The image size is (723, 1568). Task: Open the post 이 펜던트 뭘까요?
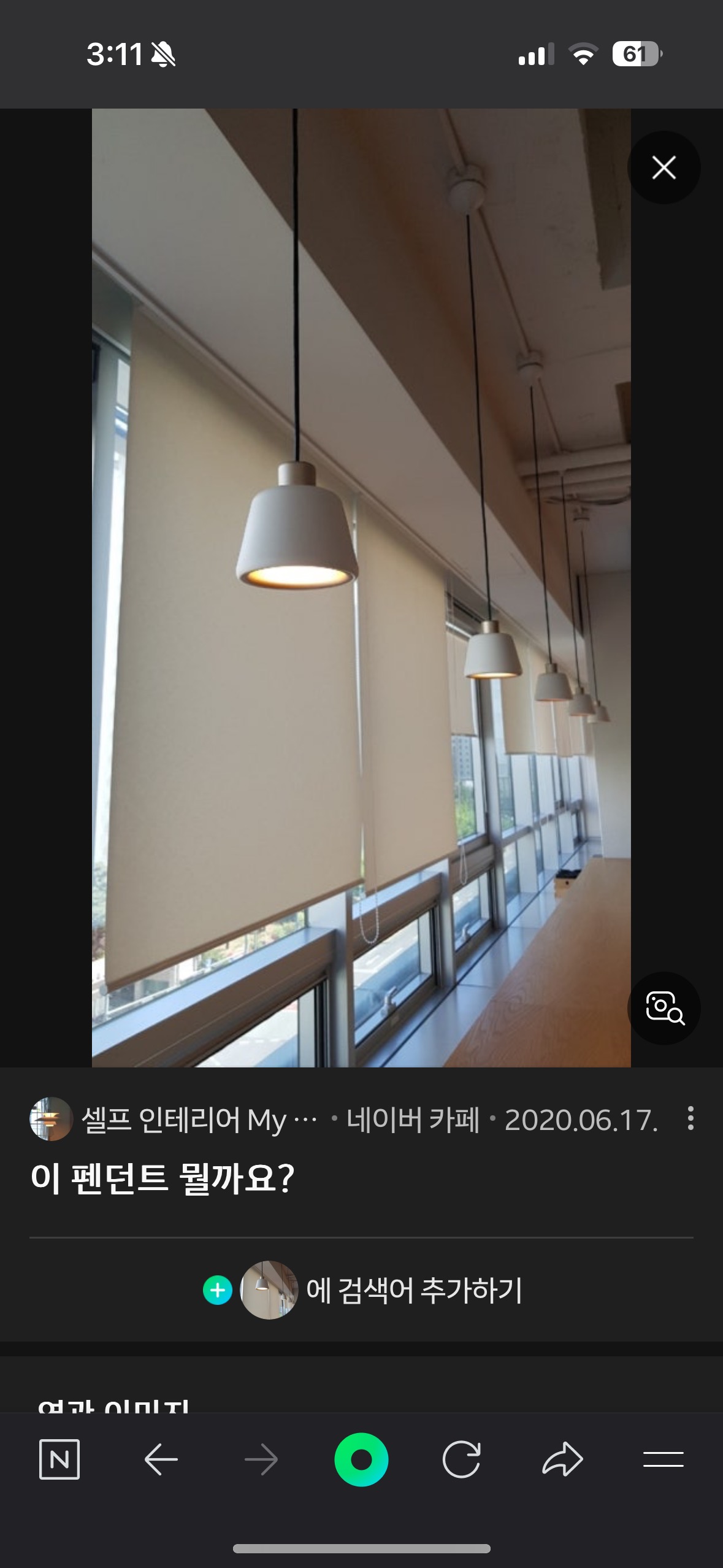(x=163, y=1178)
